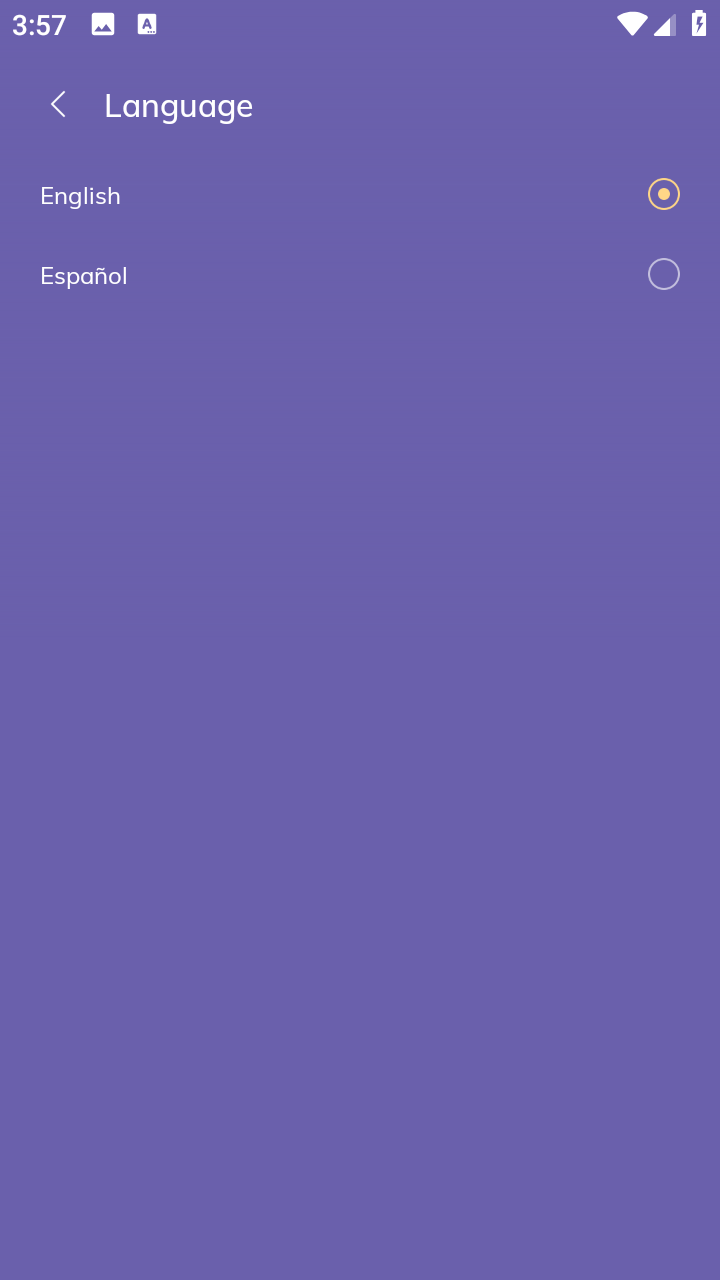Screen dimensions: 720x1280
Task: Click the clock showing 3:57
Action: point(38,24)
